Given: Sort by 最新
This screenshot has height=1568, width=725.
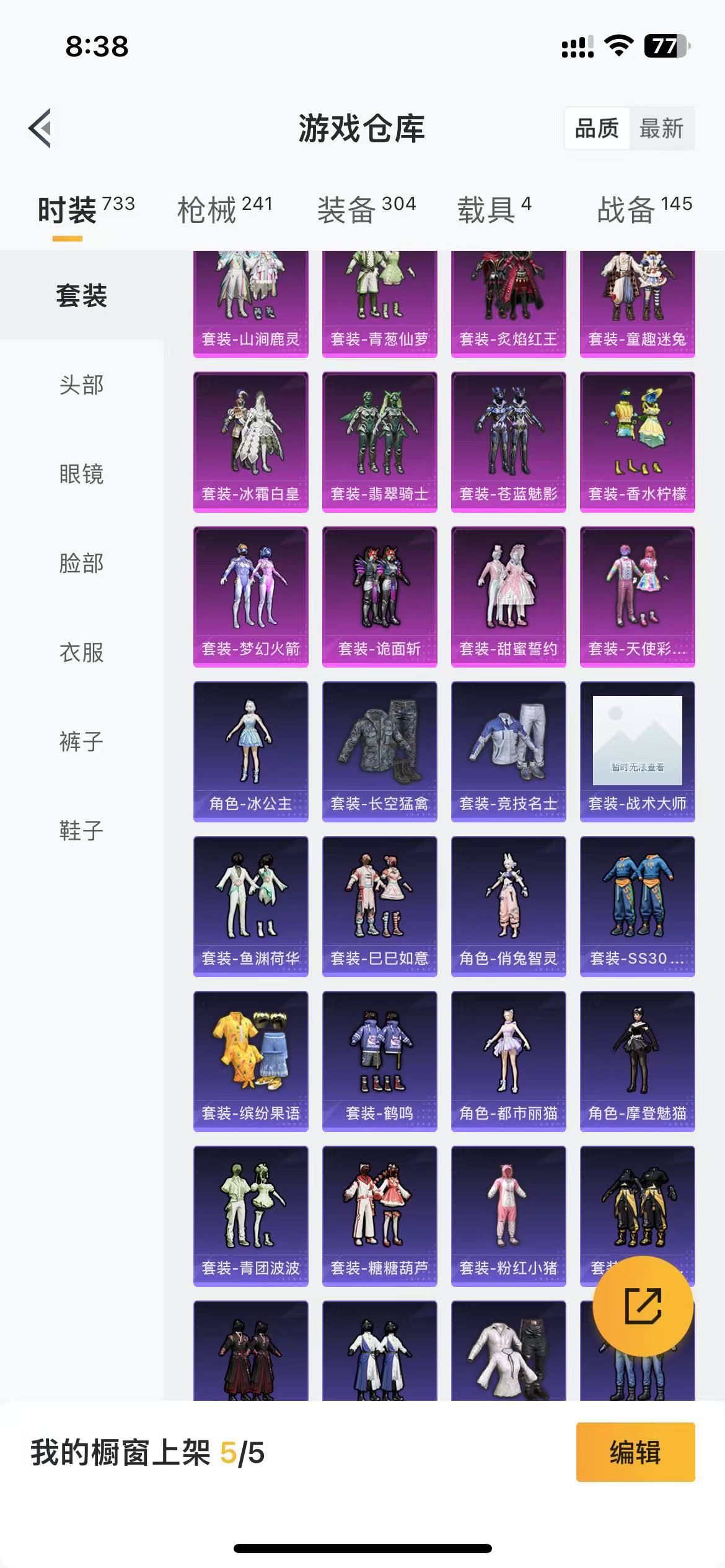Looking at the screenshot, I should coord(661,129).
